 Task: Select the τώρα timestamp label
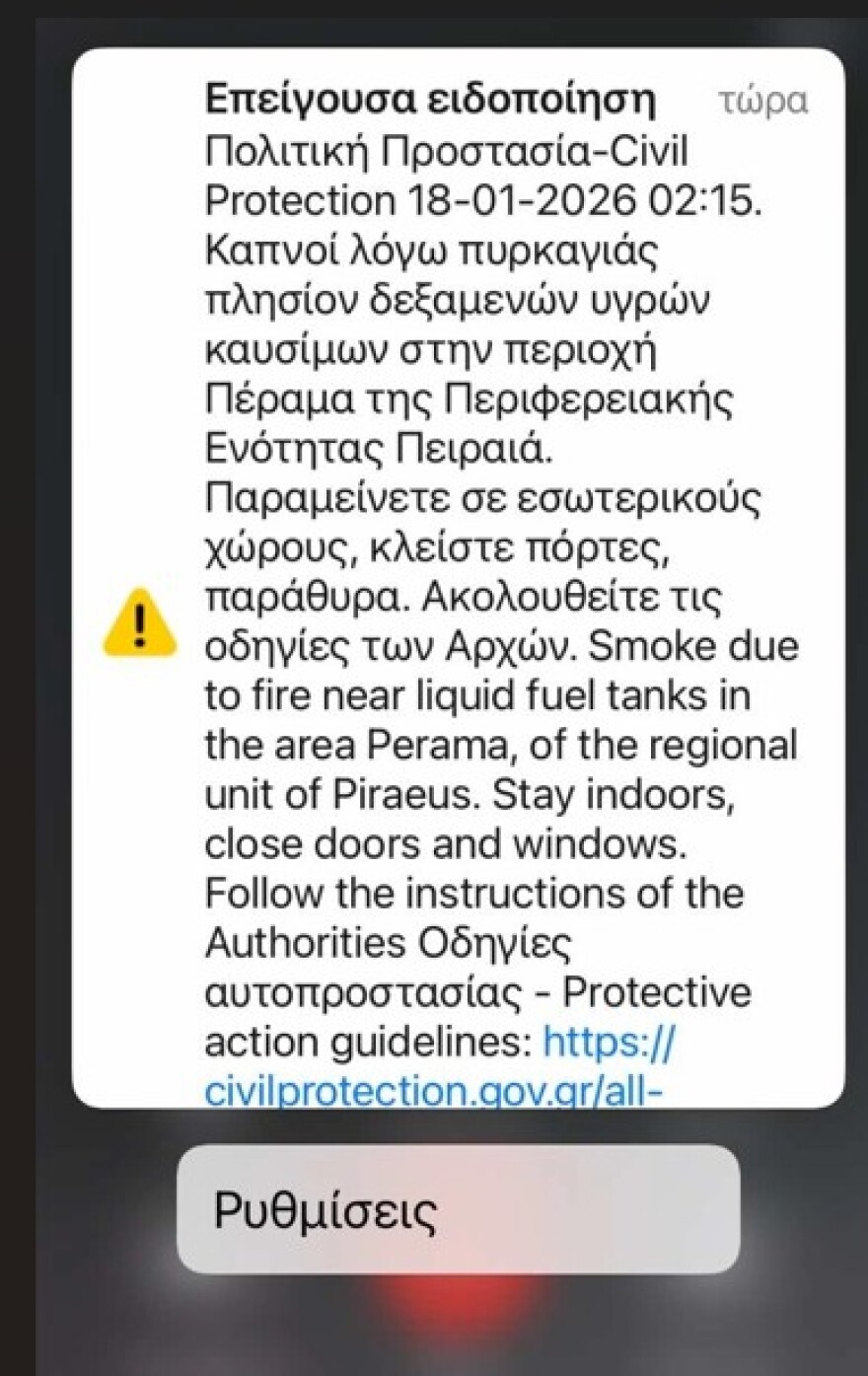(x=764, y=99)
